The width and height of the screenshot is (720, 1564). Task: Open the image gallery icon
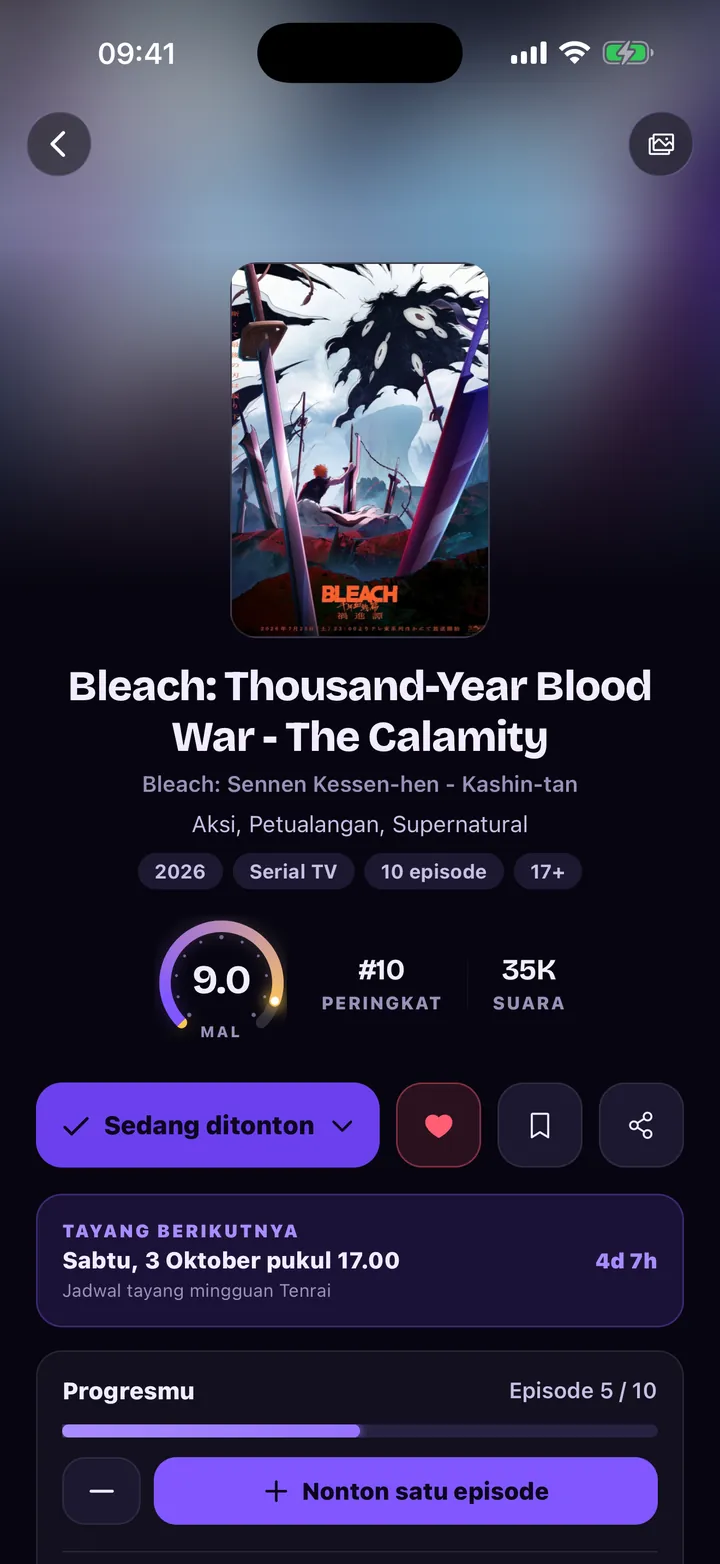pyautogui.click(x=661, y=144)
